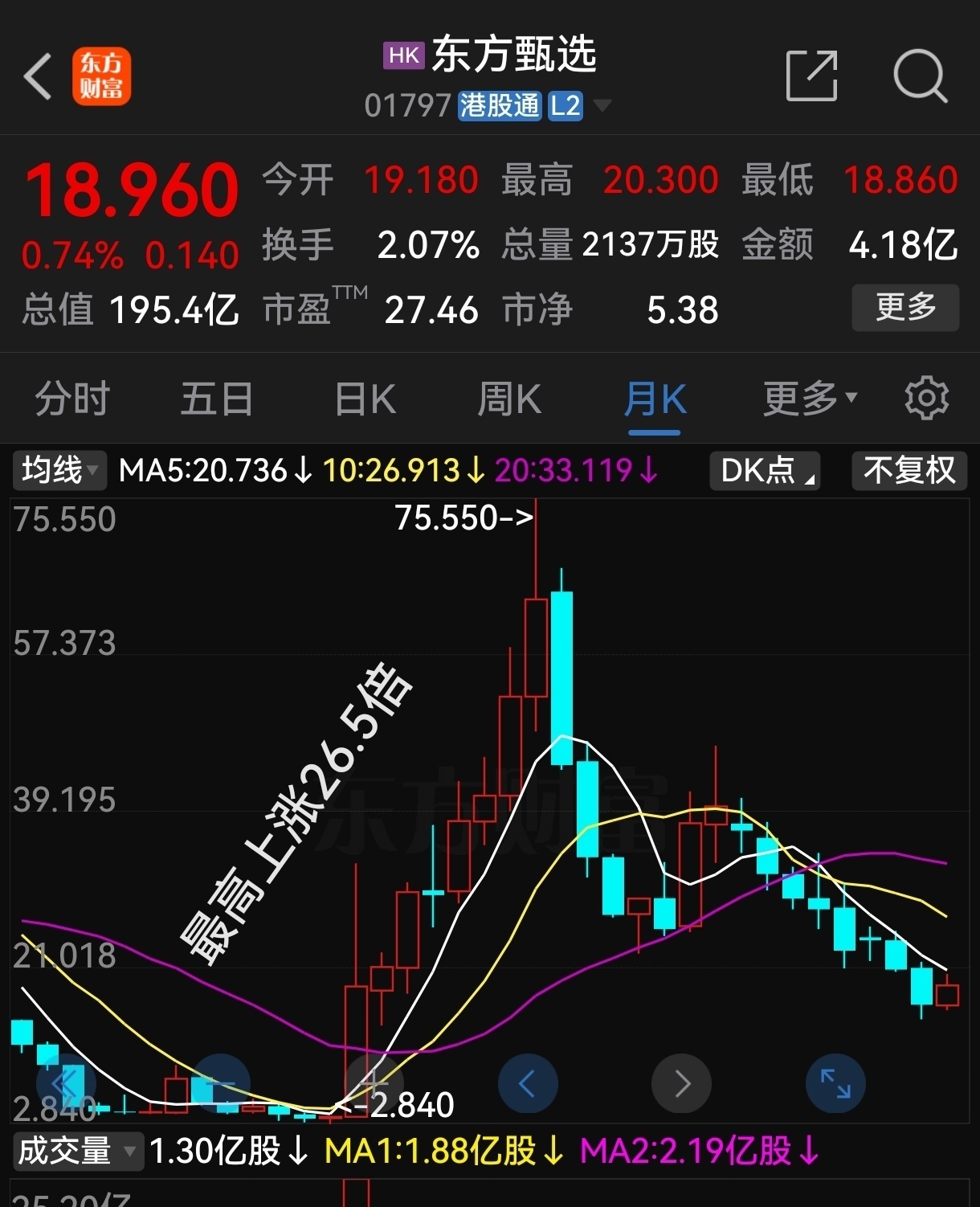The width and height of the screenshot is (980, 1207).
Task: Open stock search with the magnifier icon
Action: tap(921, 76)
